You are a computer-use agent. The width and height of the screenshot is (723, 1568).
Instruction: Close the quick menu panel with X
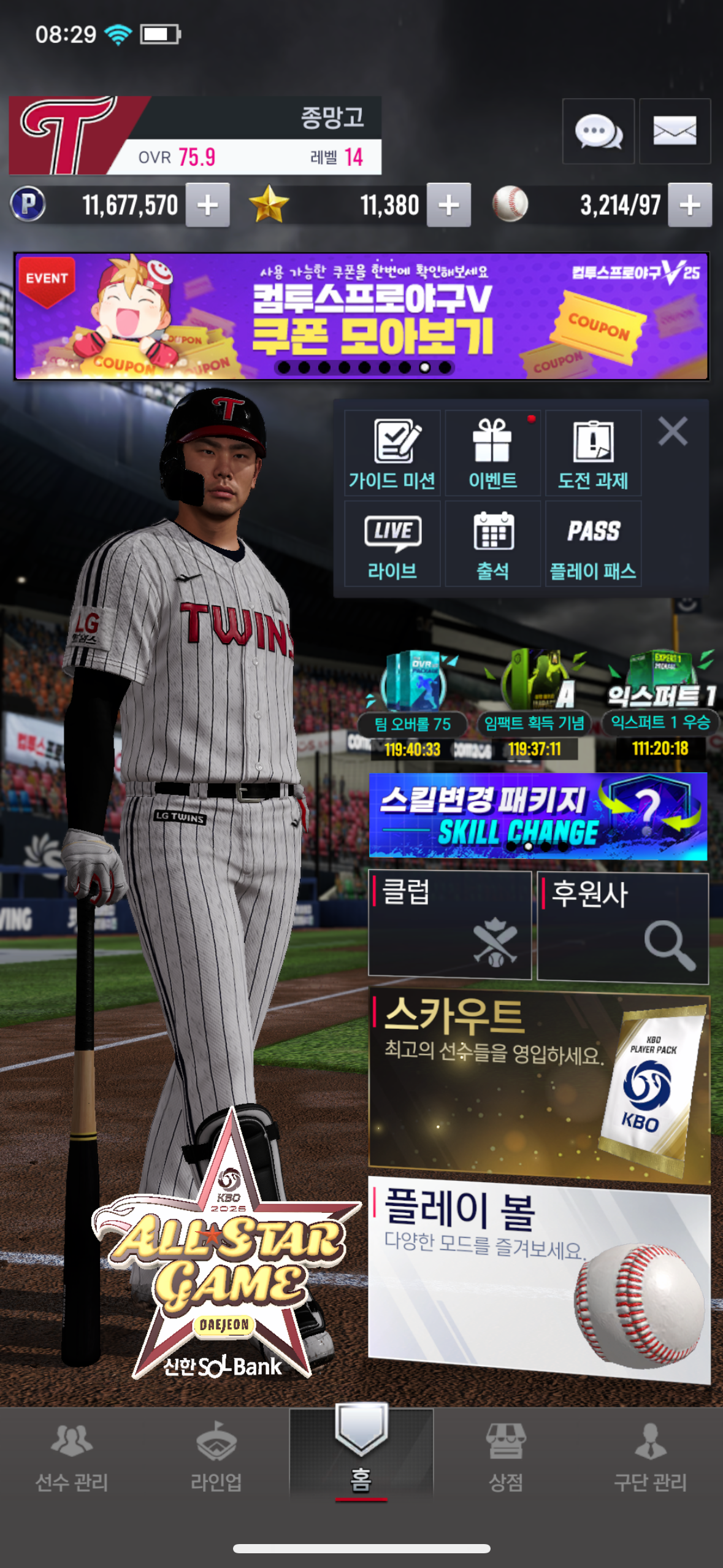coord(673,431)
